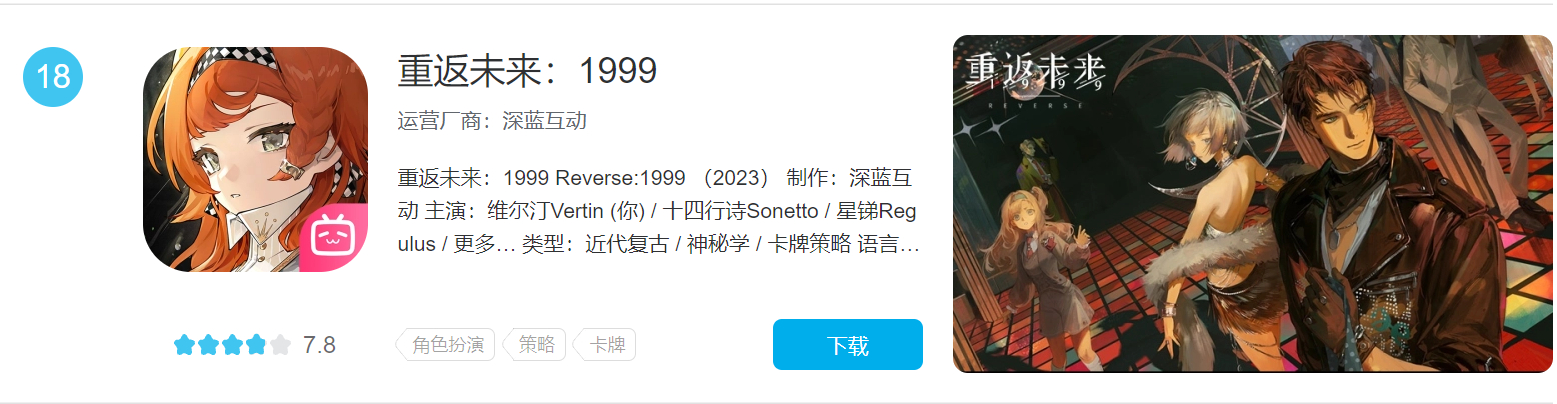Tap the blue 下载 download button
The image size is (1557, 404).
pyautogui.click(x=847, y=345)
